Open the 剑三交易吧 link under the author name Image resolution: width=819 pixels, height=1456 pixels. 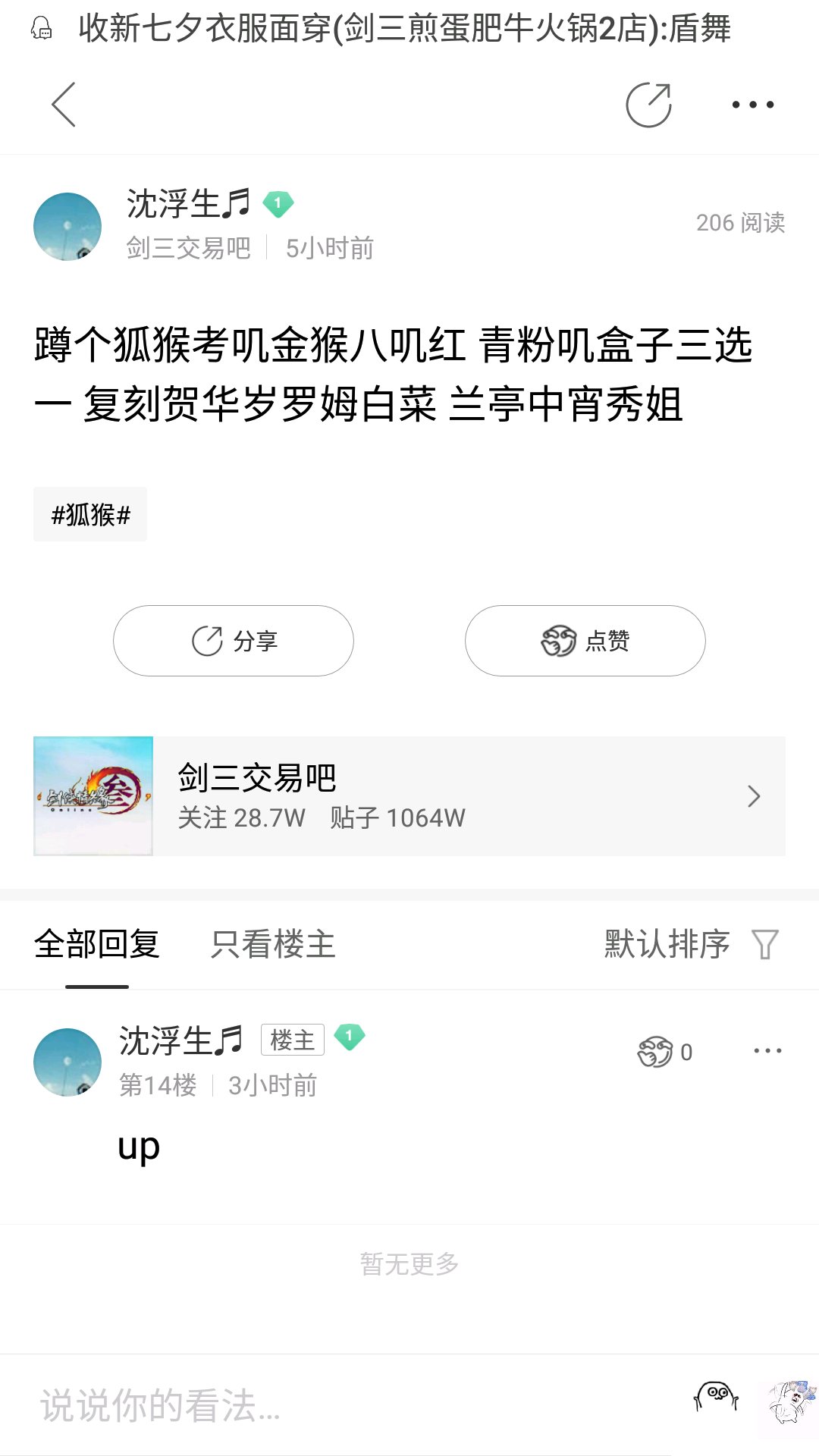[x=188, y=248]
